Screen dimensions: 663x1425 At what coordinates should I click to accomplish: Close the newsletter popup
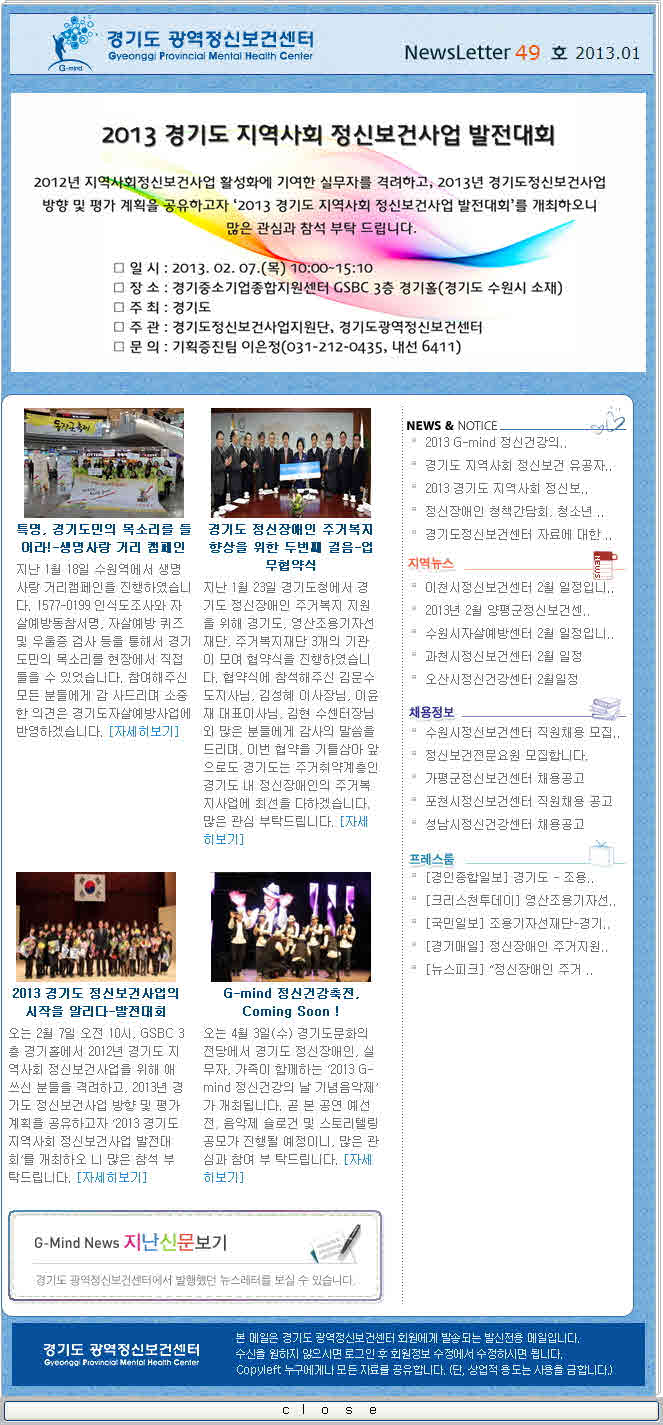(x=330, y=1410)
